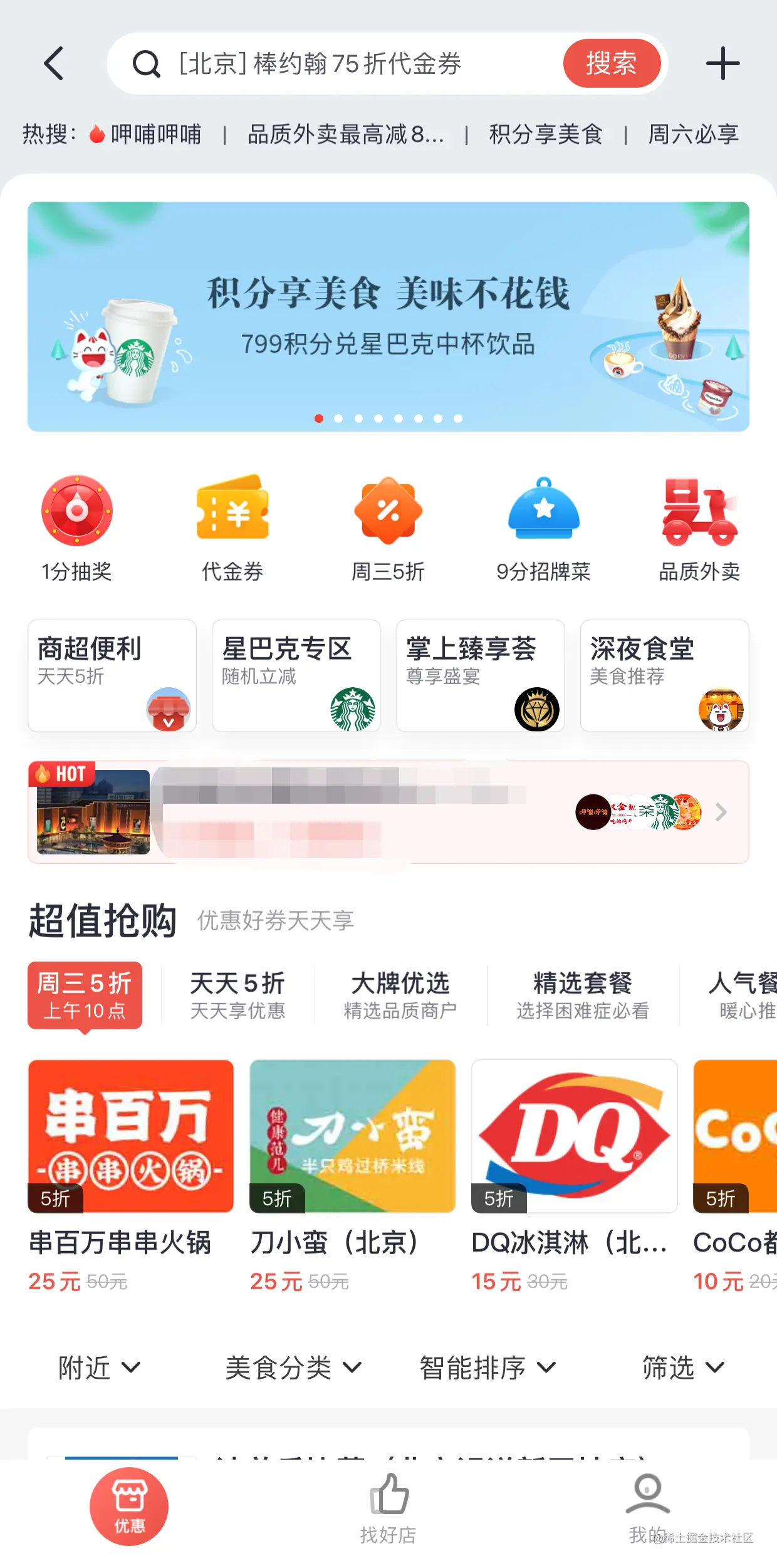Go back using the top-left arrow

tap(54, 63)
